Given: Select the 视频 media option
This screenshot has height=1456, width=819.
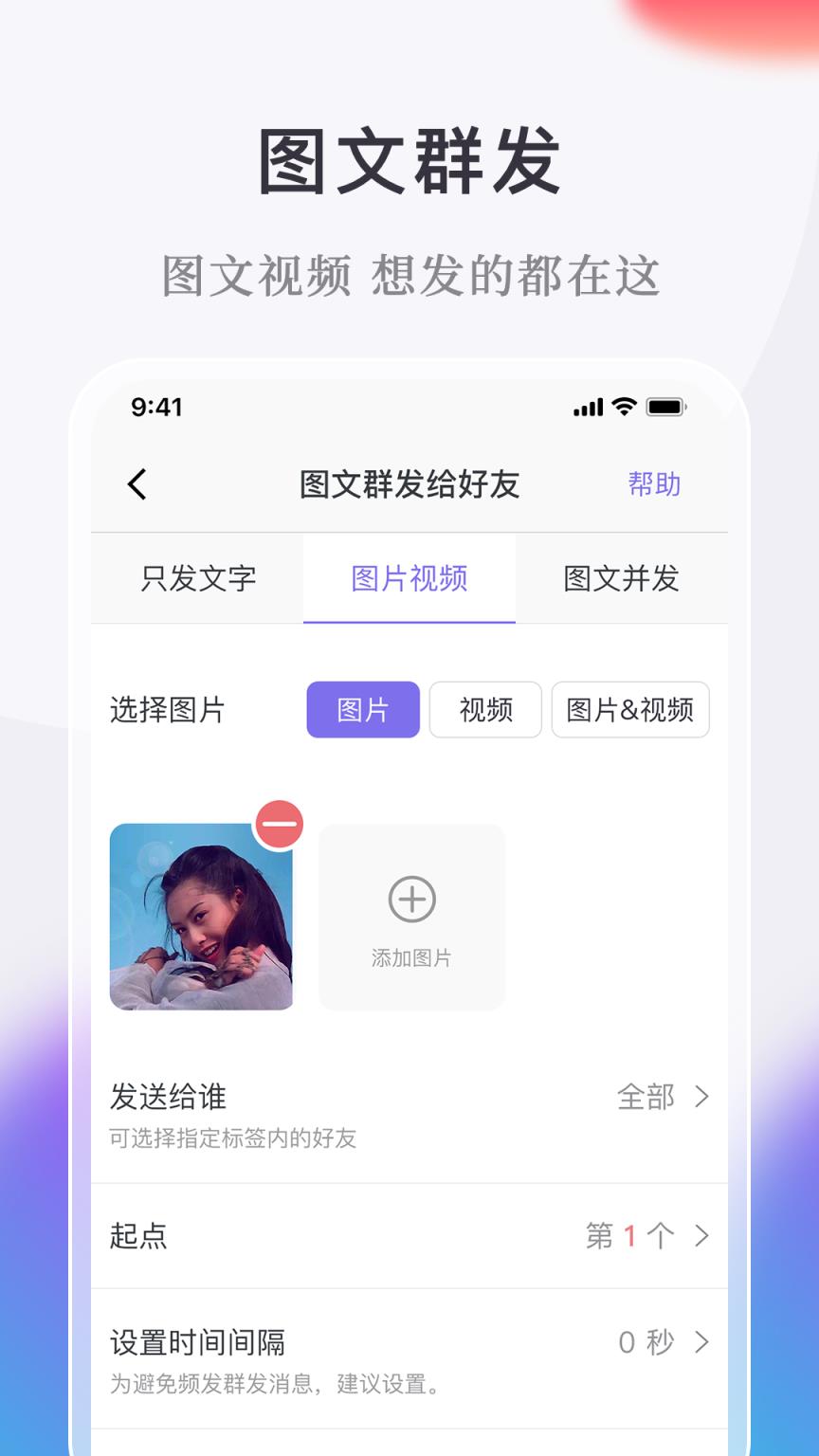Looking at the screenshot, I should pyautogui.click(x=485, y=709).
